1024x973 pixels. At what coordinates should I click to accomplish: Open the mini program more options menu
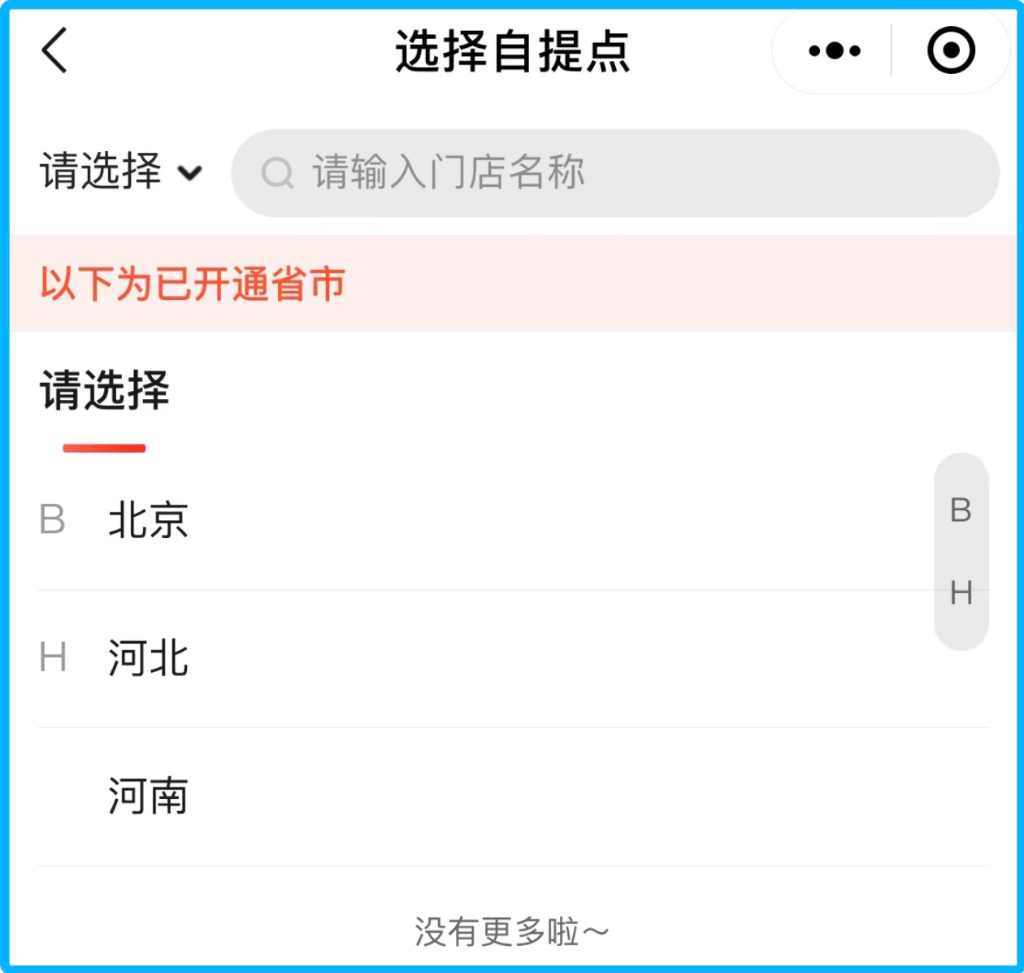click(x=834, y=51)
